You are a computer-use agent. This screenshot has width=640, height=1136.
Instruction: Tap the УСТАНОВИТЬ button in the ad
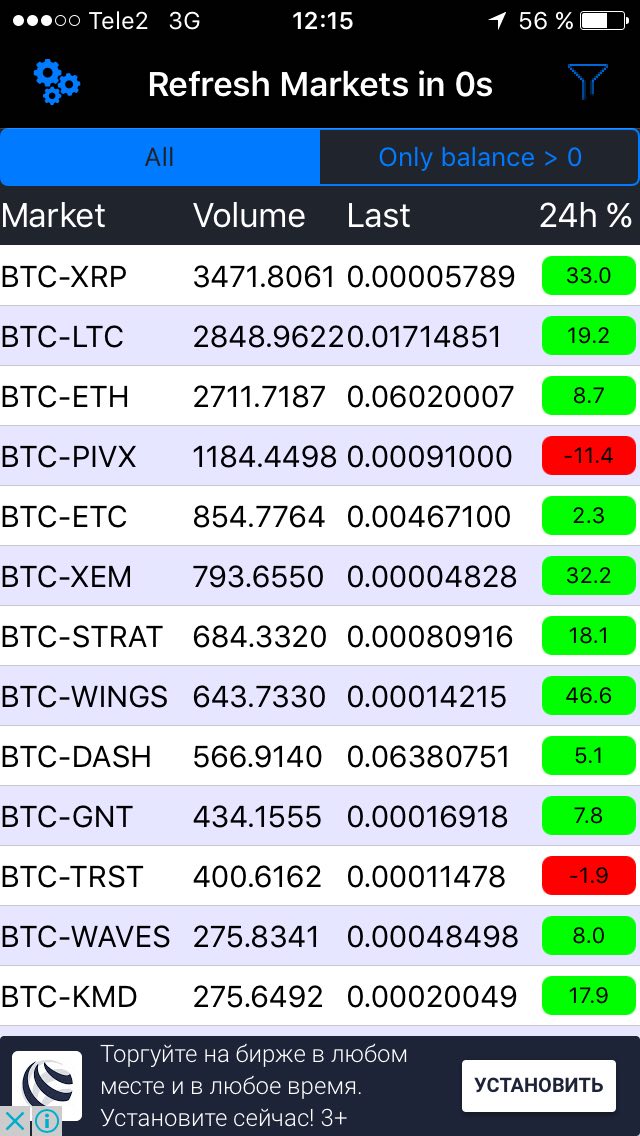coord(539,1085)
